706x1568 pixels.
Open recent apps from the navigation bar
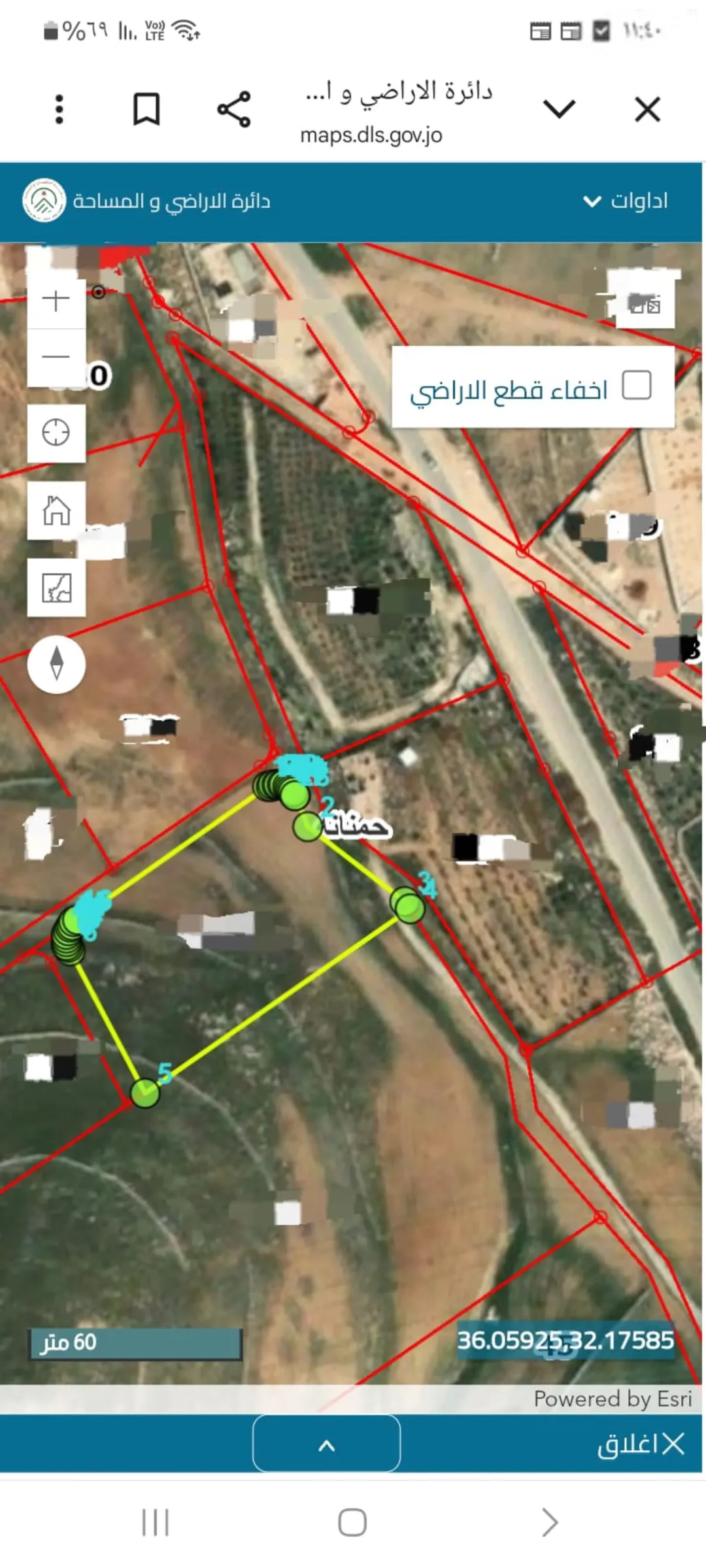tap(156, 1522)
